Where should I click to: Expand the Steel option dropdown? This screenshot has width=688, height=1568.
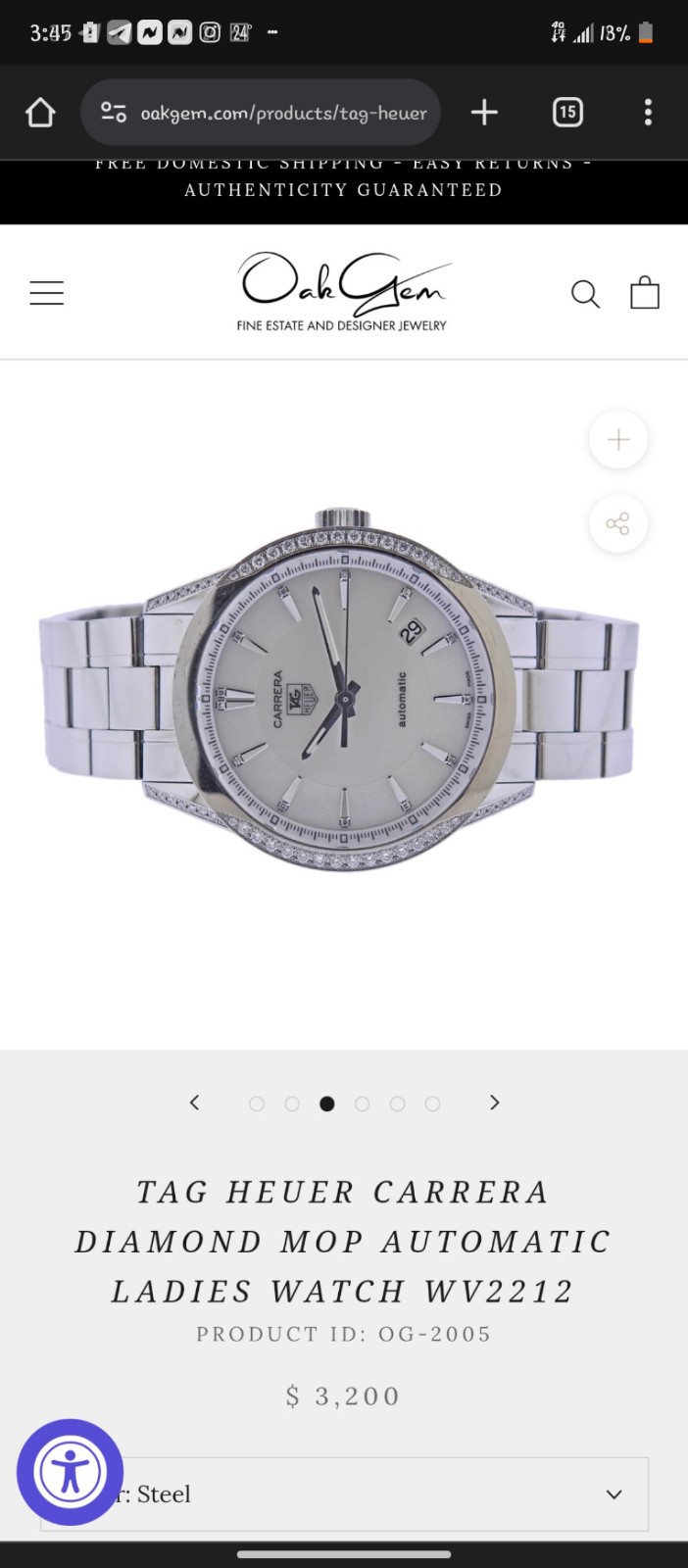click(x=344, y=1494)
